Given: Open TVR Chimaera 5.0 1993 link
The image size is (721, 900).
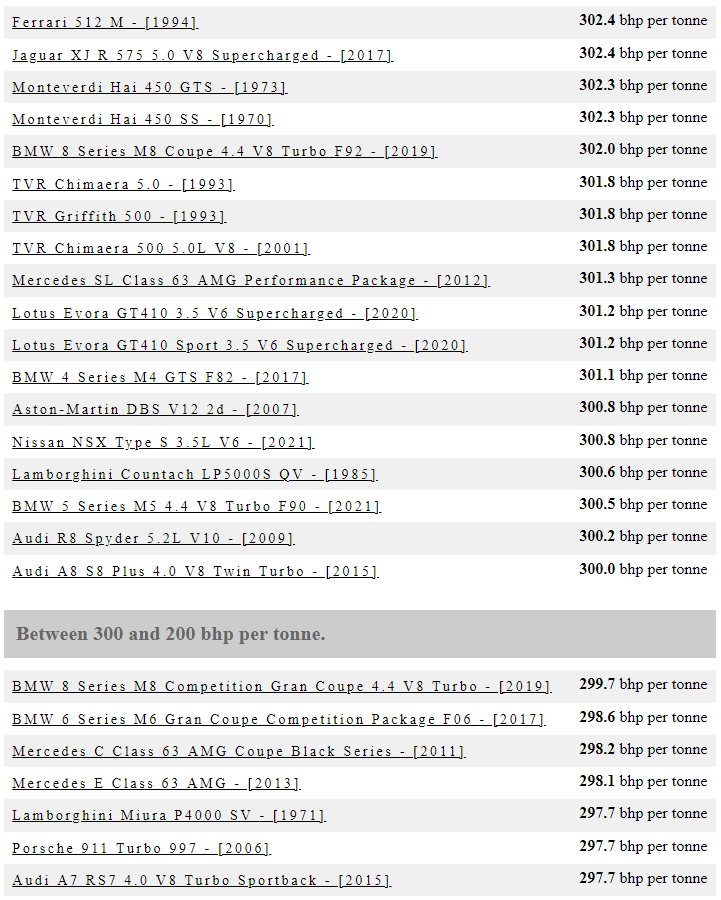Looking at the screenshot, I should click(122, 184).
